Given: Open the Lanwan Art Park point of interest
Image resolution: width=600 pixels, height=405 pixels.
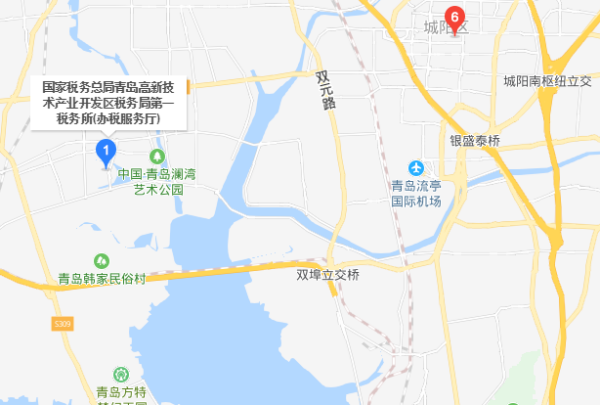Looking at the screenshot, I should click(x=156, y=157).
